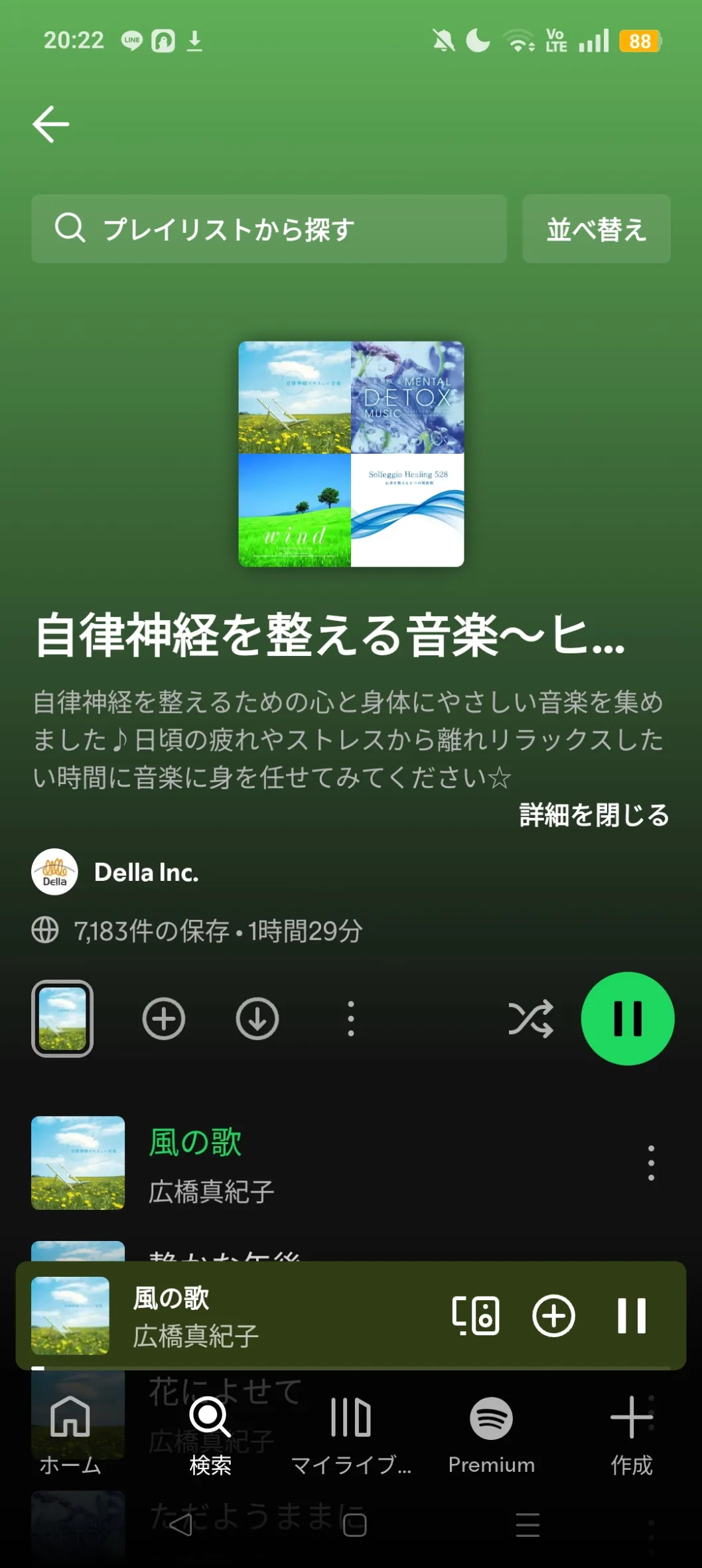702x1568 pixels.
Task: Open more options for the 風の歌 track row
Action: click(651, 1163)
